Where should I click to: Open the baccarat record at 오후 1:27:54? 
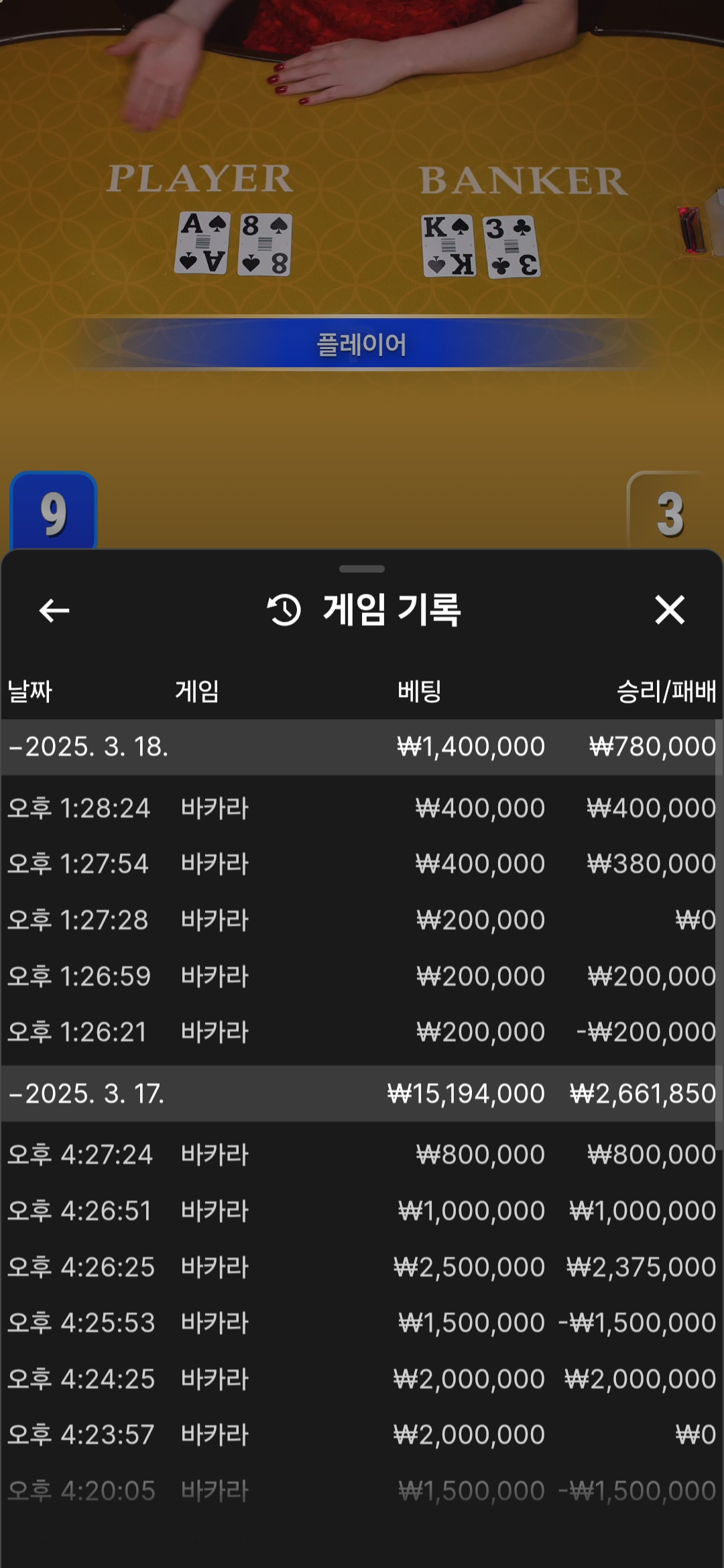361,864
